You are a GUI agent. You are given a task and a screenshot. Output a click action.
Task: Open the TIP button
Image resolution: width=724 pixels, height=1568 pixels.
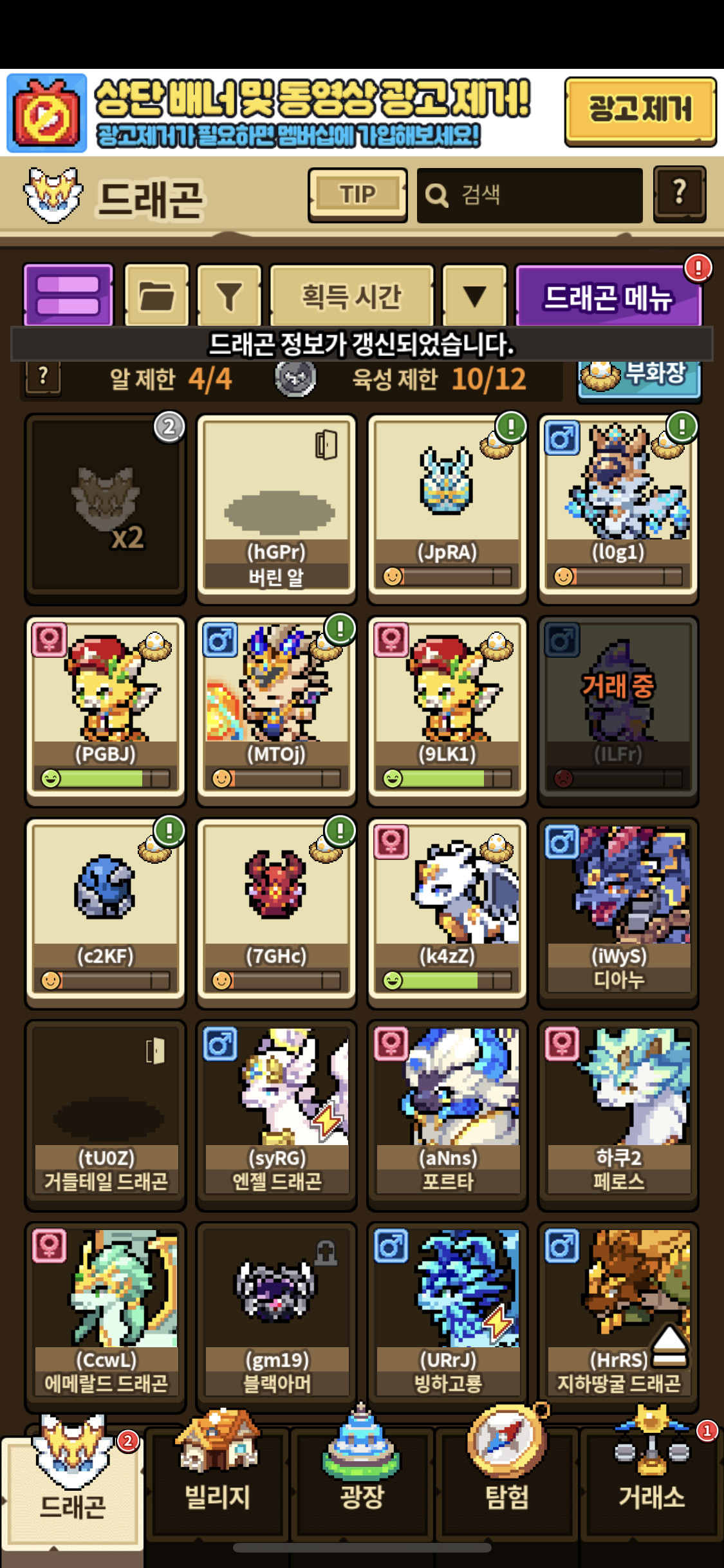click(357, 195)
